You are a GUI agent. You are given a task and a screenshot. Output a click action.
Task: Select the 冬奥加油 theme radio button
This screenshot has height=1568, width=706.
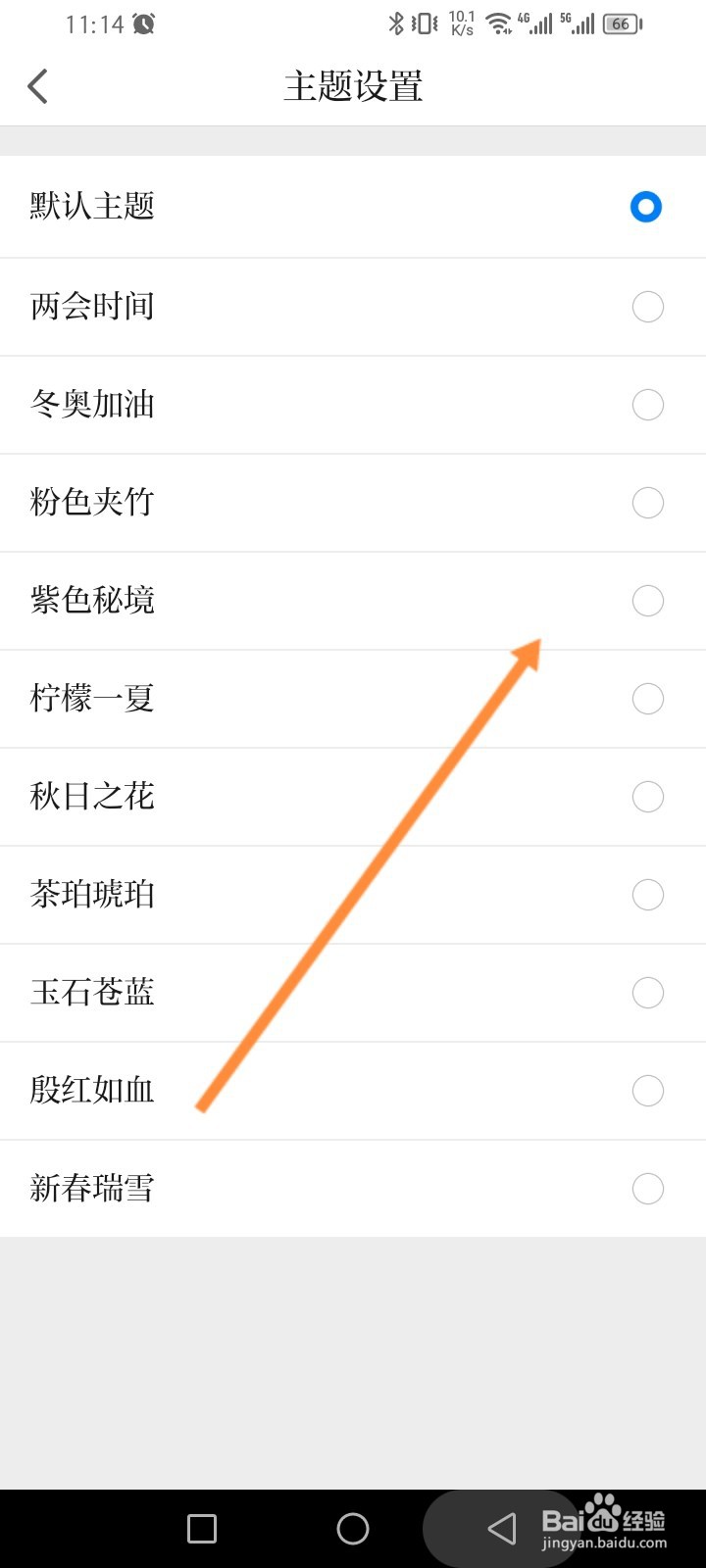pyautogui.click(x=647, y=405)
